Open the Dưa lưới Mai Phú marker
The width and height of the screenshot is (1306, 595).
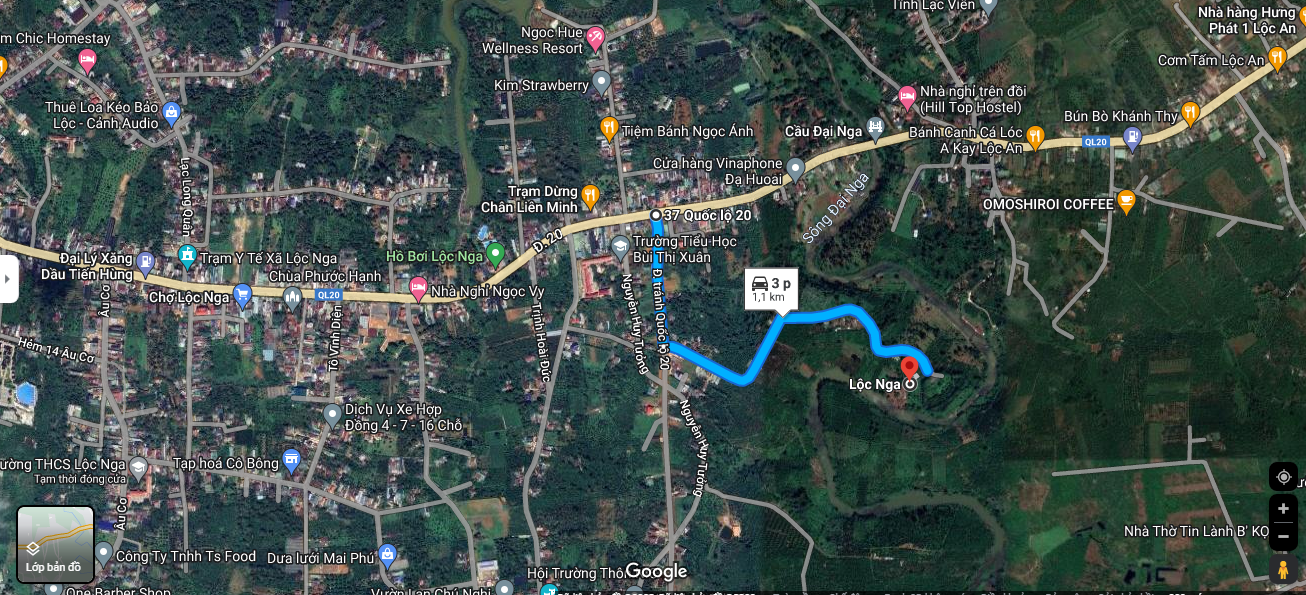388,554
